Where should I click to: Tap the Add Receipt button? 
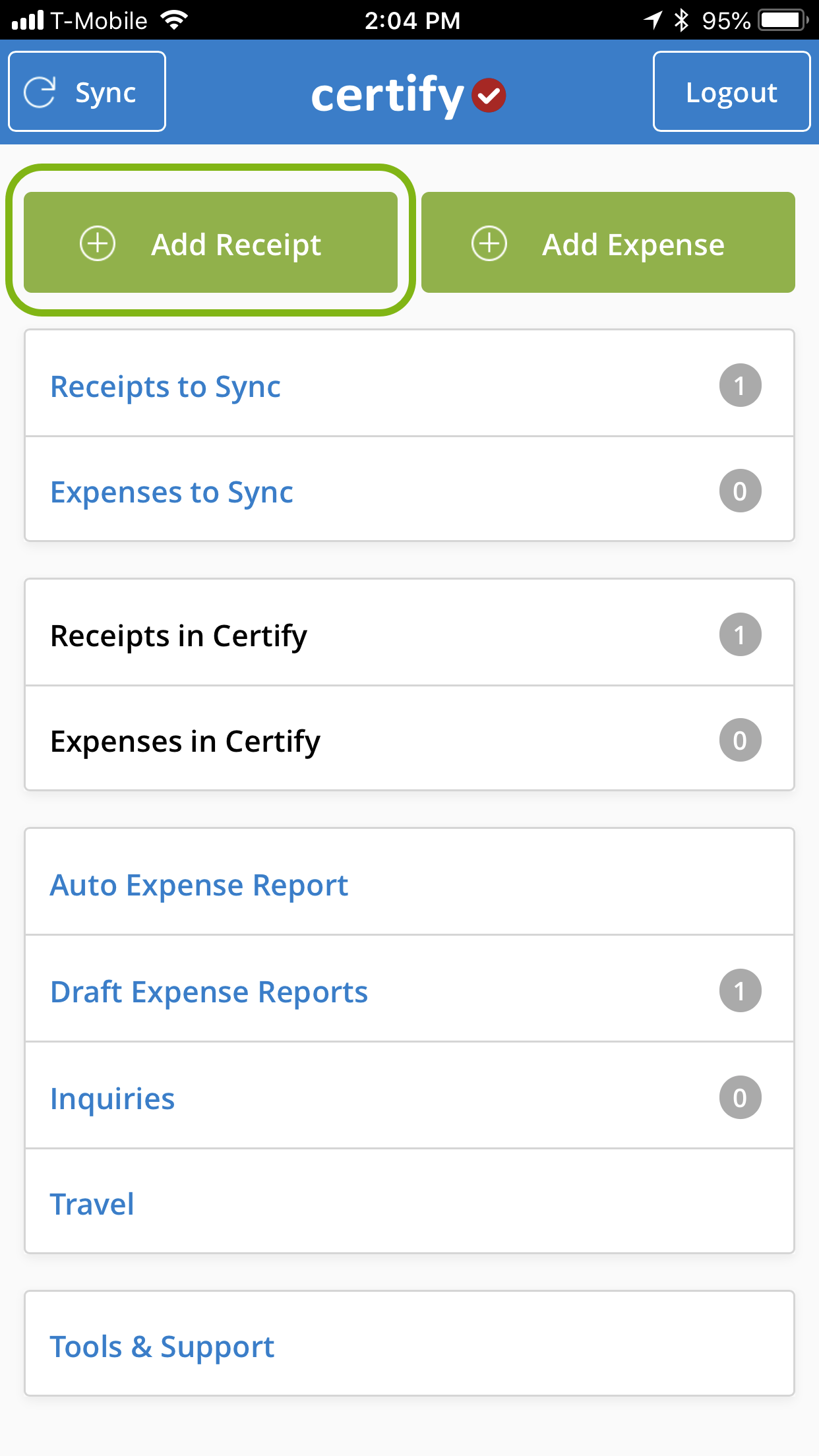pyautogui.click(x=211, y=243)
